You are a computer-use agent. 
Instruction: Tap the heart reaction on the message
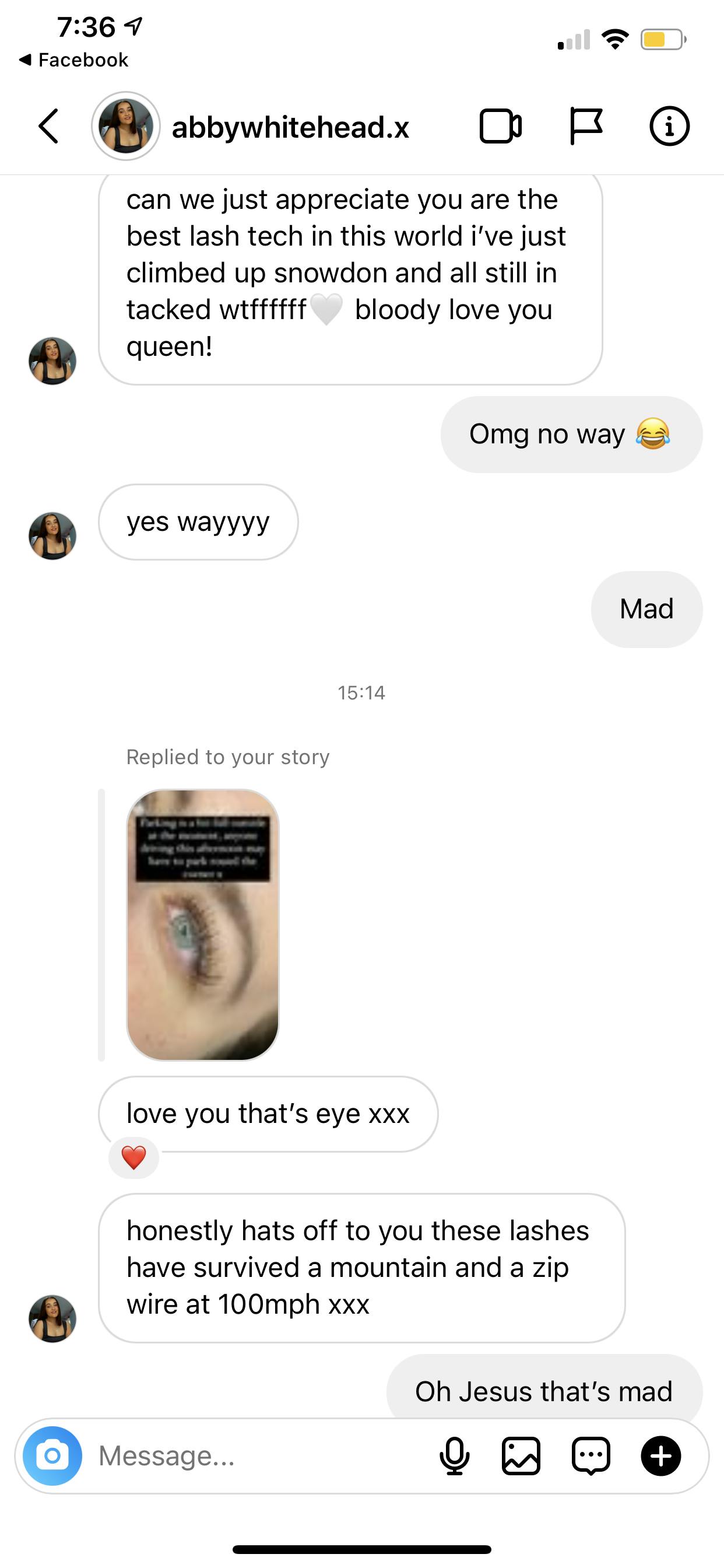[x=134, y=1157]
